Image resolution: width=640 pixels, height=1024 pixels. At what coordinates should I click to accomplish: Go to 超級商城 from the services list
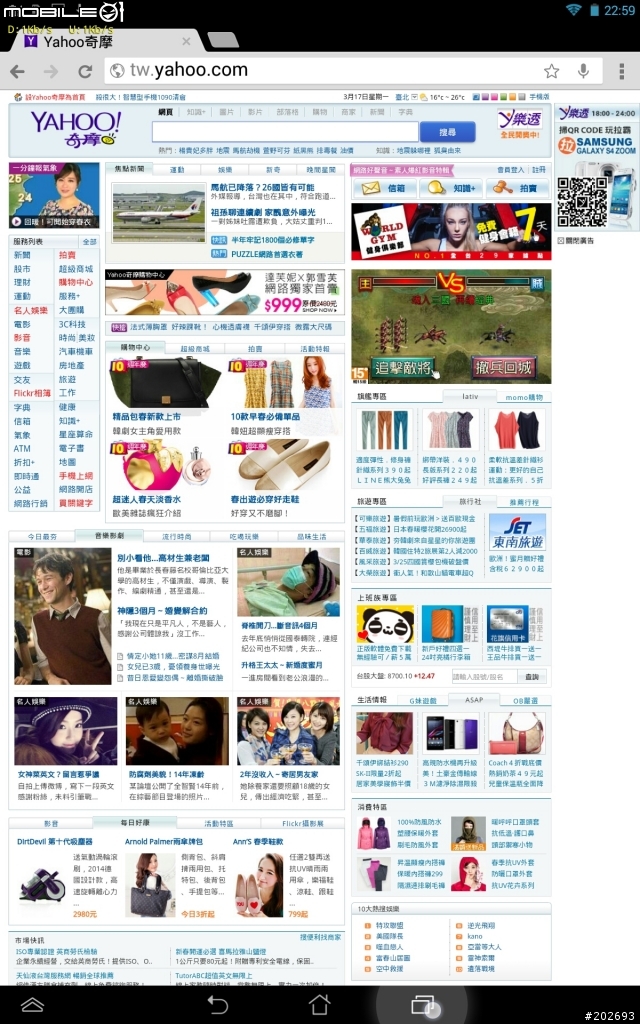(x=75, y=269)
